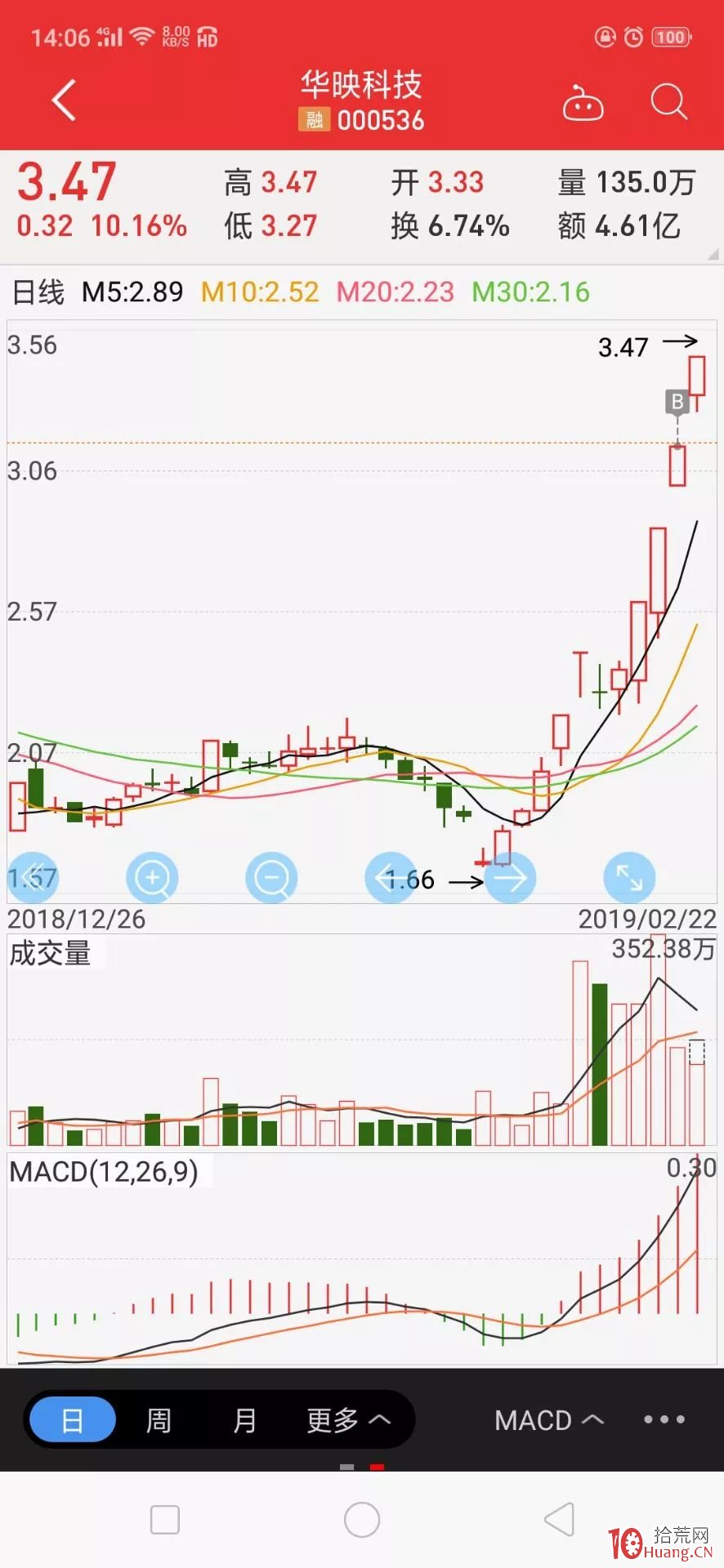This screenshot has height=1568, width=724.
Task: Open the robot assistant icon
Action: click(583, 103)
